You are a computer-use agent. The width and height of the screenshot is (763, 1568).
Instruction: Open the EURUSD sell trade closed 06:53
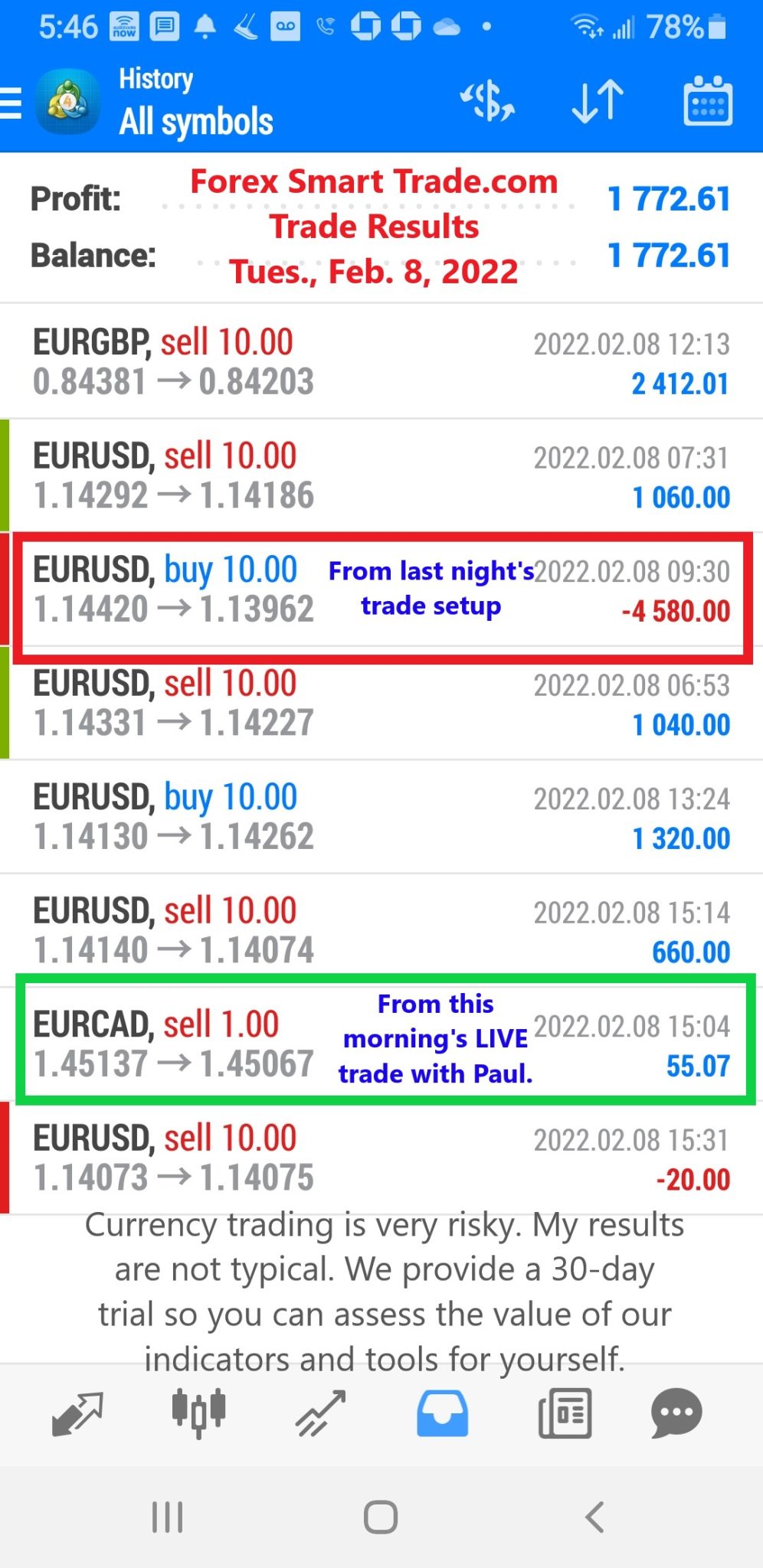381,703
